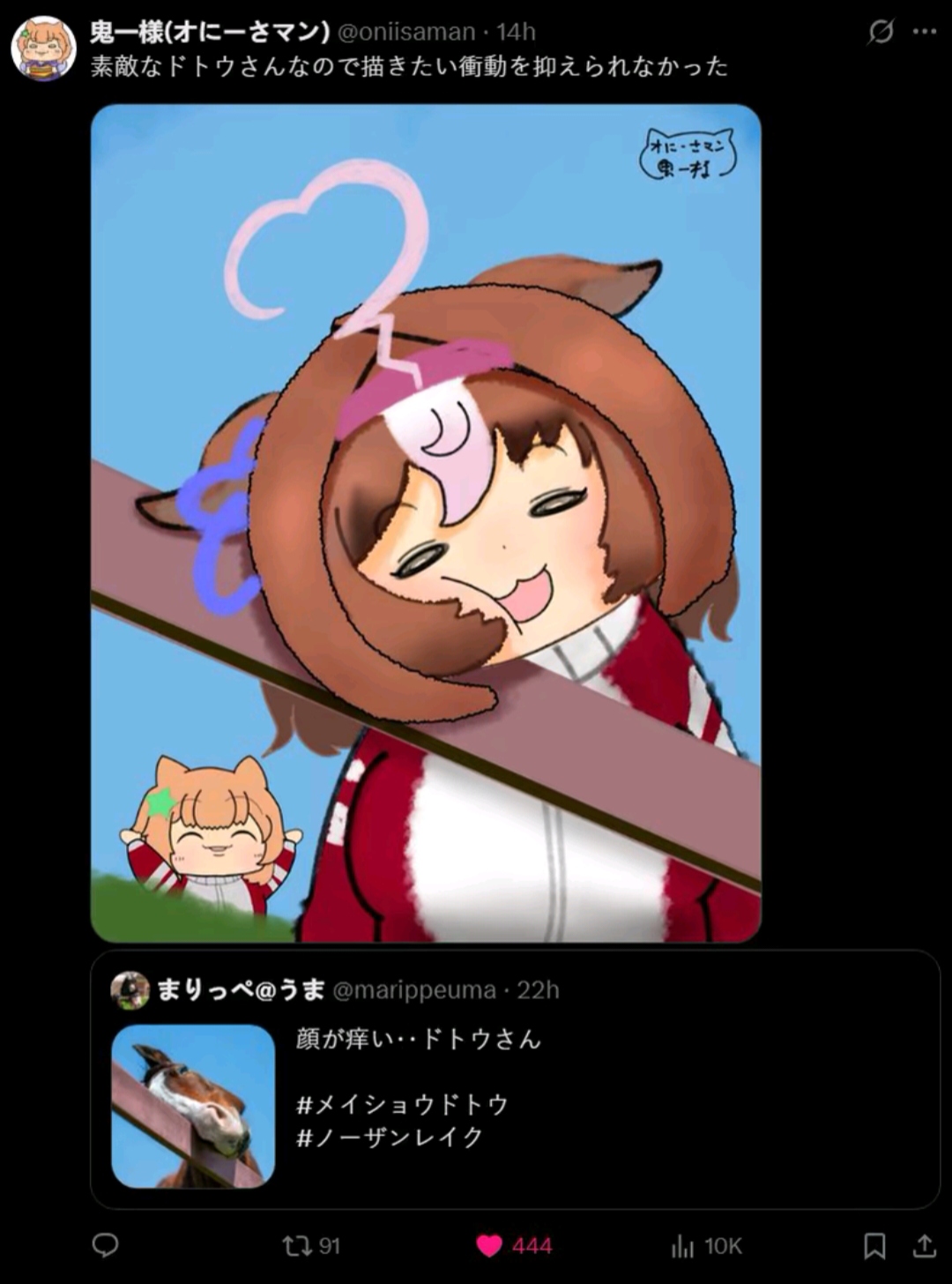Share this post

(x=924, y=1245)
